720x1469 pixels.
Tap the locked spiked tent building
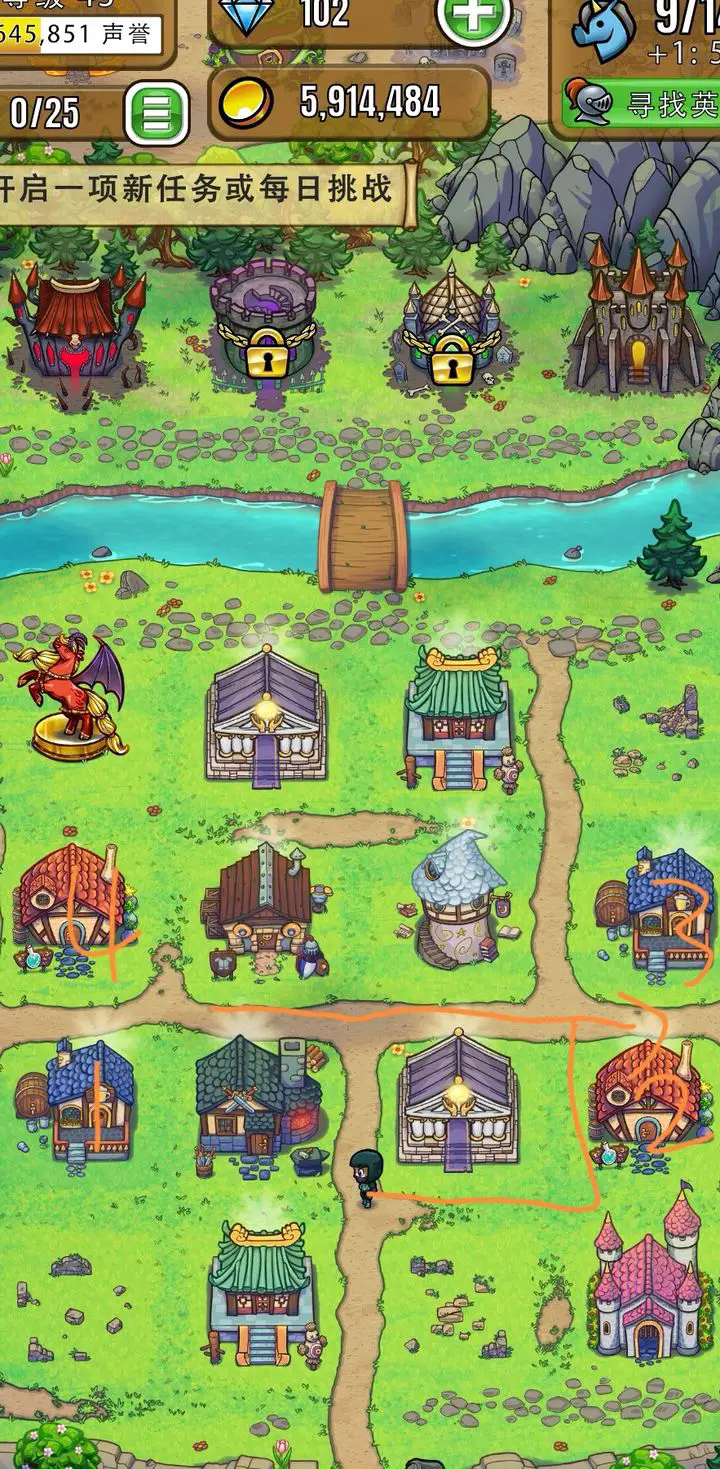pos(450,330)
